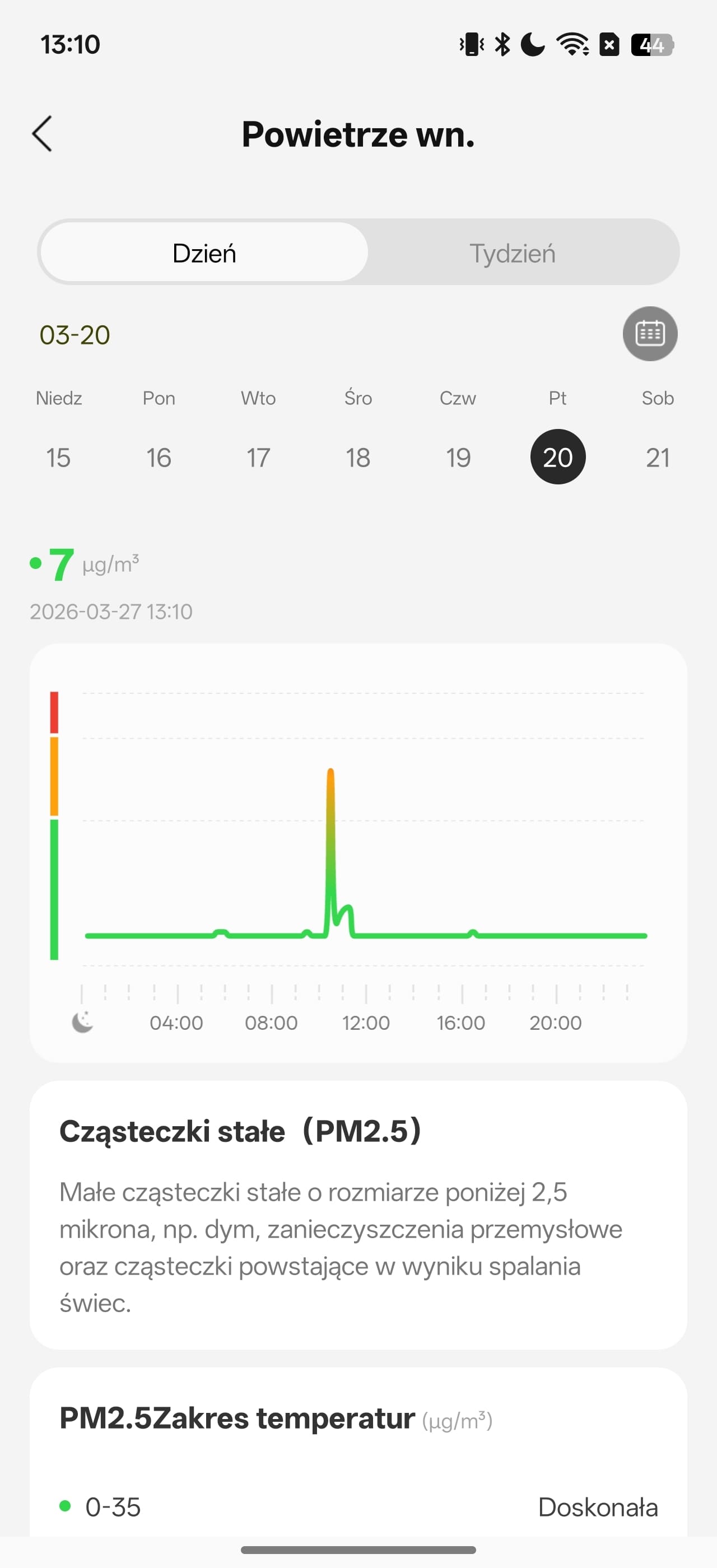Tap Friday the 20th
Image resolution: width=717 pixels, height=1568 pixels.
click(557, 457)
